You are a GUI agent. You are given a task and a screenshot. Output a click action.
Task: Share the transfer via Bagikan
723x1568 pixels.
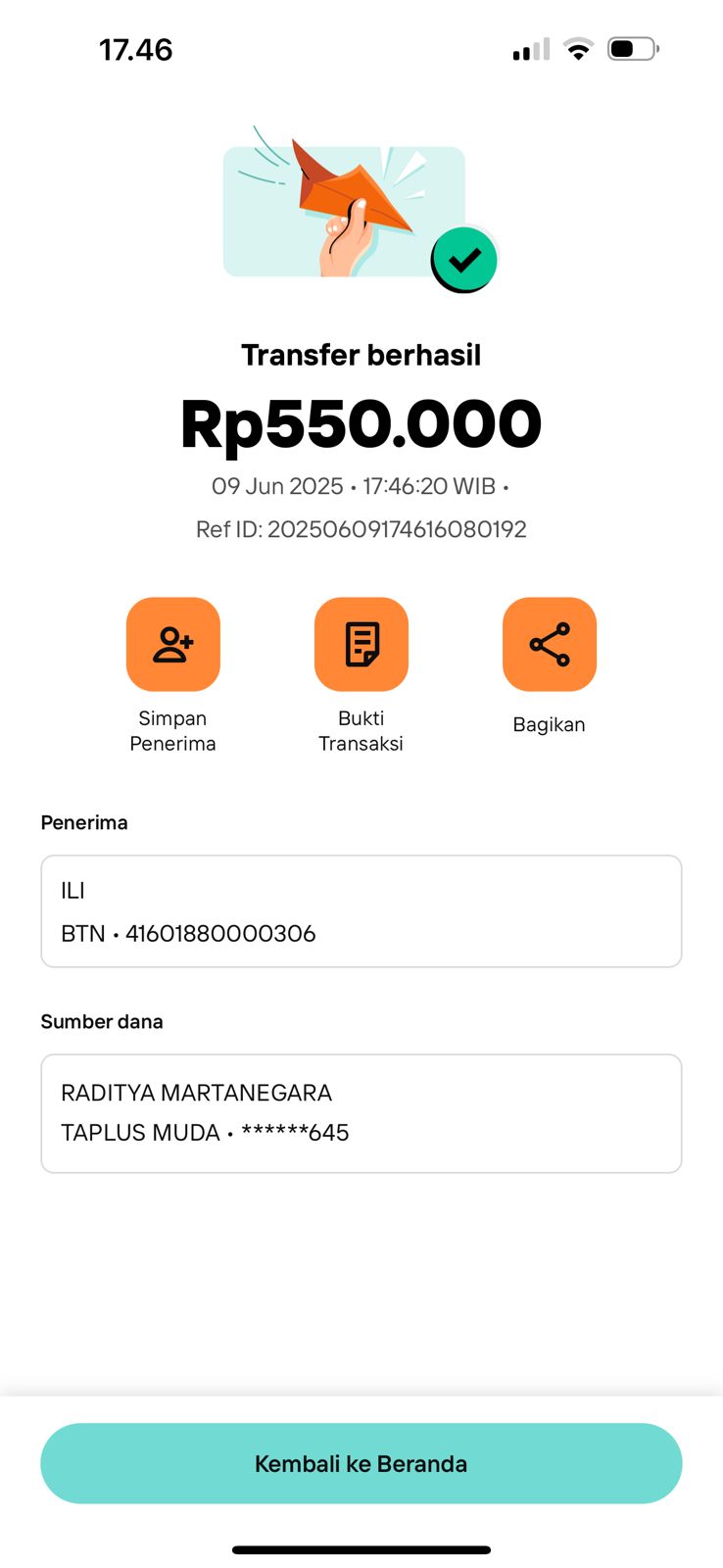549,645
